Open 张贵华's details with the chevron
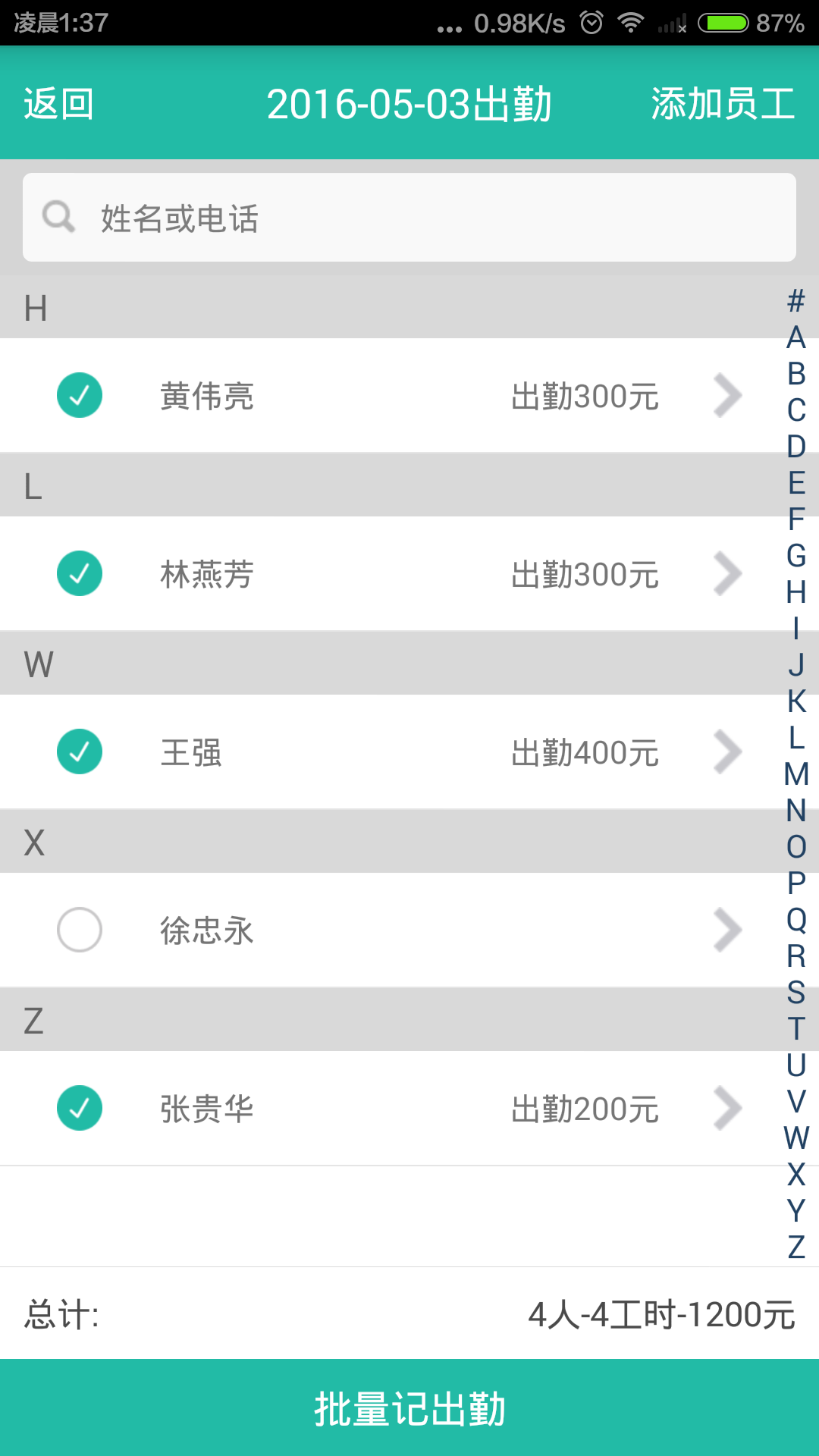The image size is (819, 1456). tap(727, 1108)
